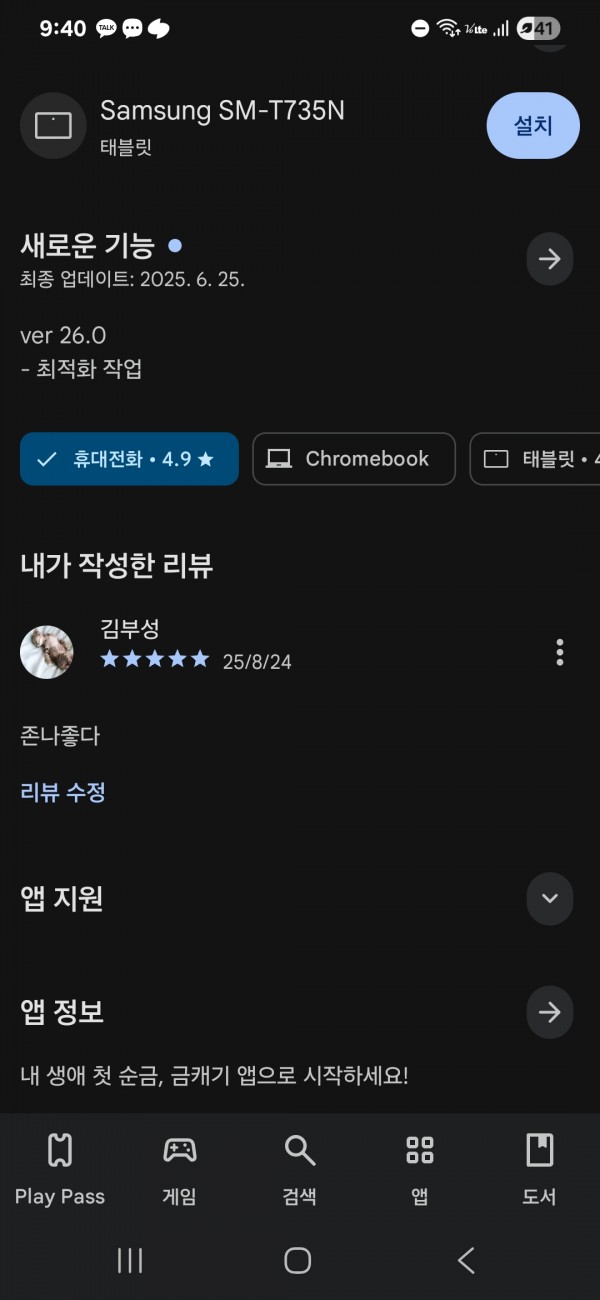Open the 검색 tab
The width and height of the screenshot is (600, 1300).
(x=300, y=1169)
